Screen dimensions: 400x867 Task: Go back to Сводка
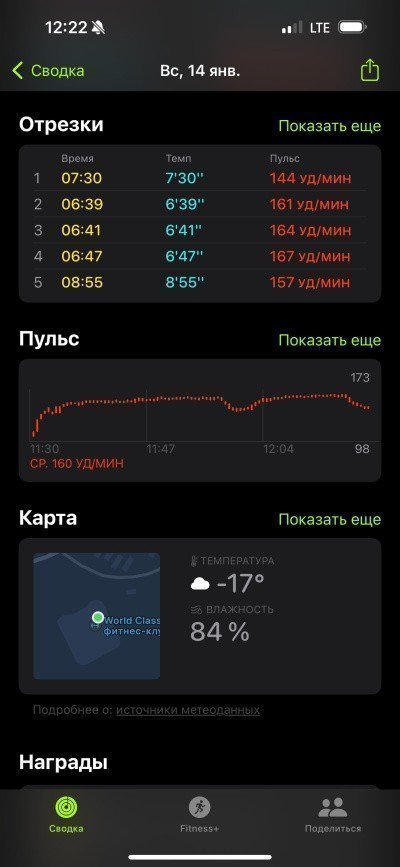49,71
